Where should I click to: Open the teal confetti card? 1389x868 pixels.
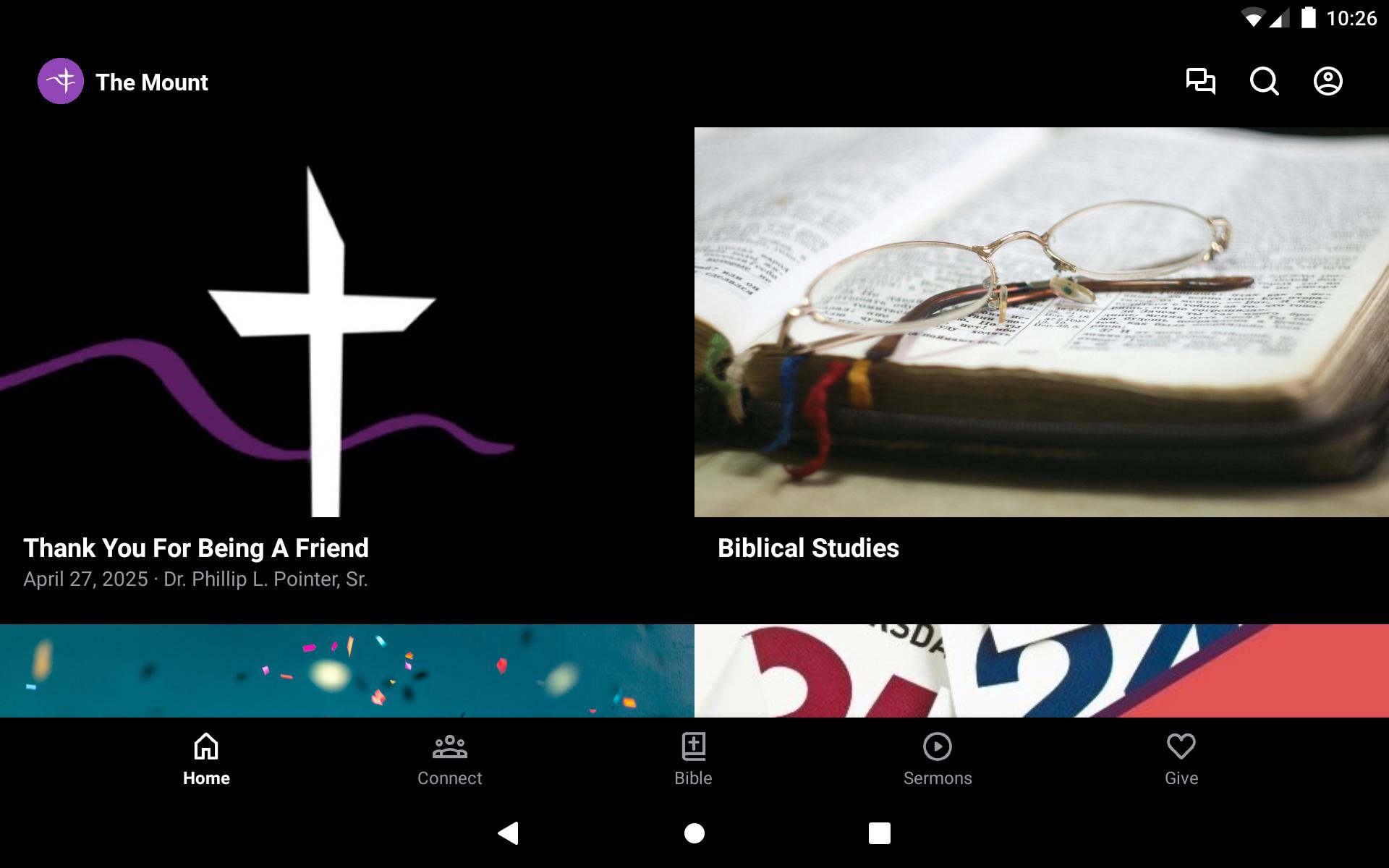347,671
